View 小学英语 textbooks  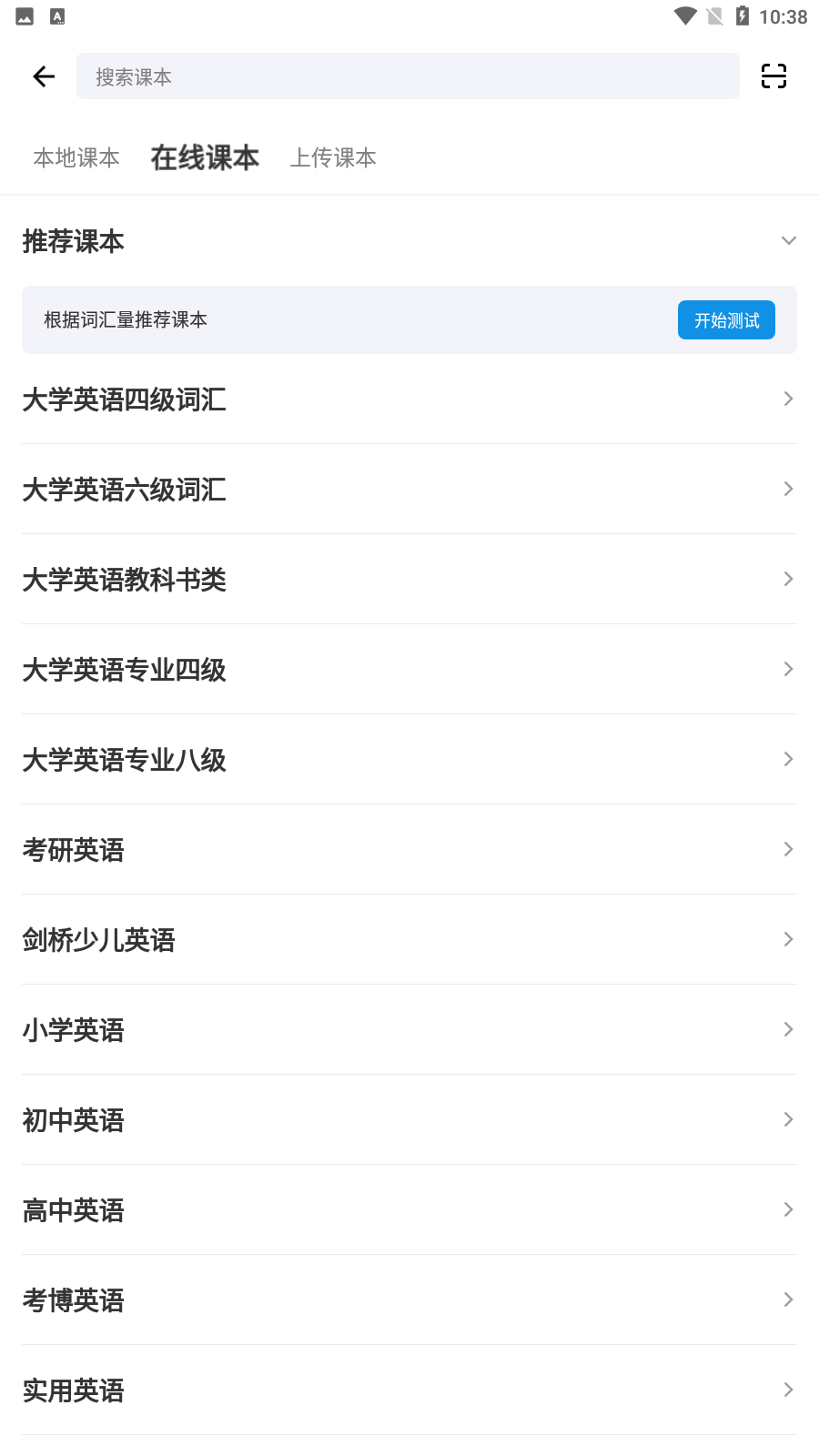click(x=409, y=1030)
